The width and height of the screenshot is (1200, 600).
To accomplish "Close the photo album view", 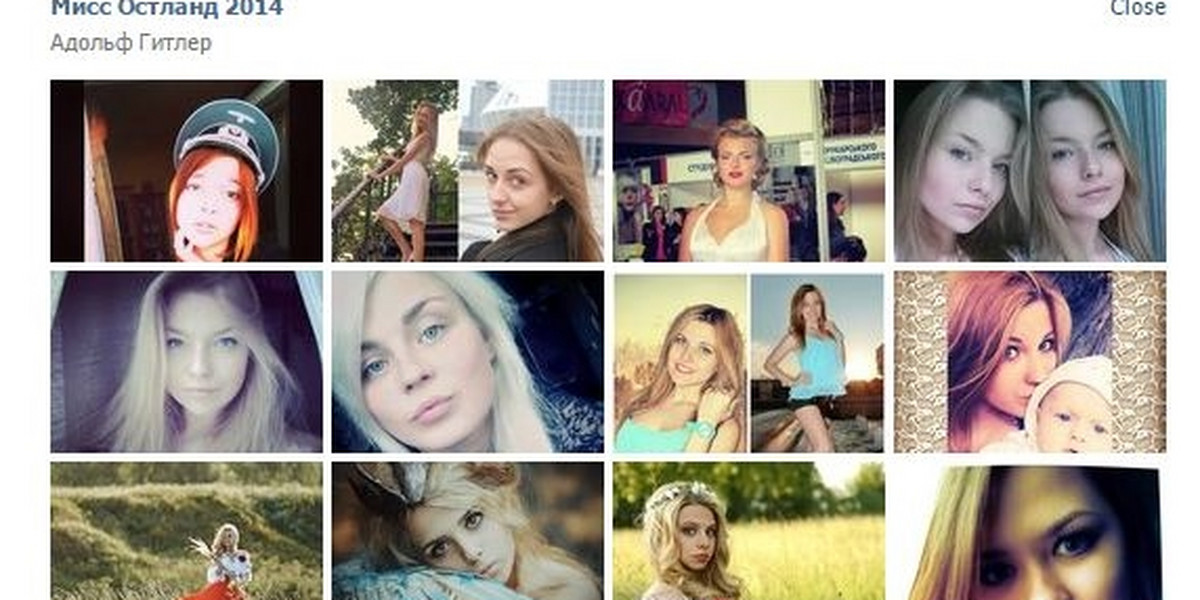I will (1137, 8).
